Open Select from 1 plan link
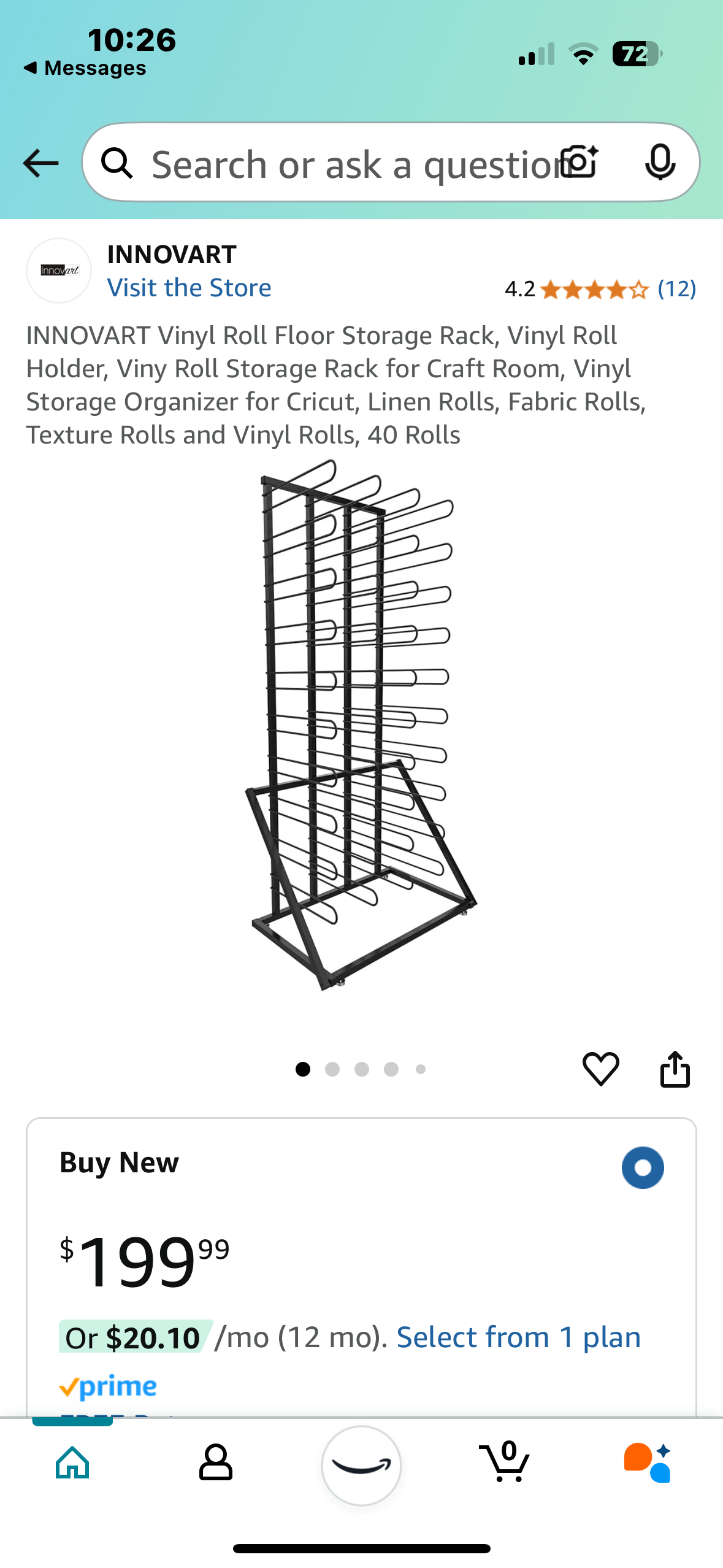Viewport: 723px width, 1568px height. point(518,1337)
